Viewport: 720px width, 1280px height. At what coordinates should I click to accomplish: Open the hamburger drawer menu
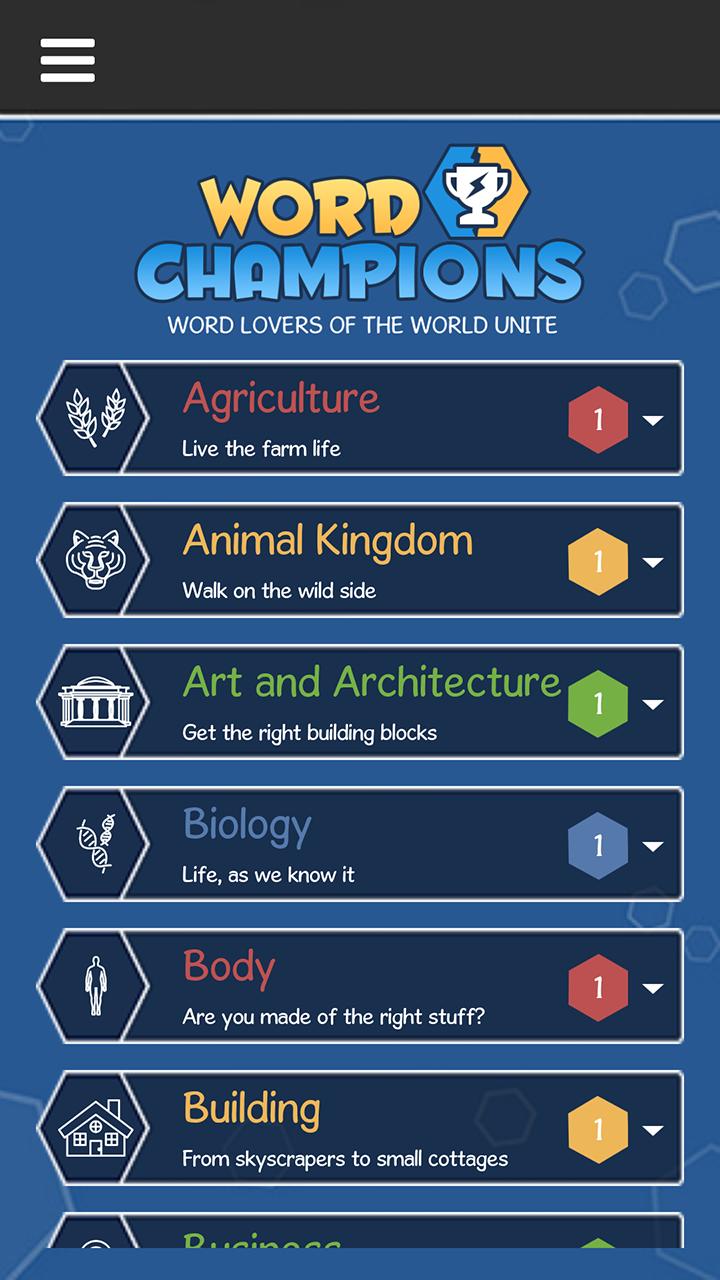point(67,61)
